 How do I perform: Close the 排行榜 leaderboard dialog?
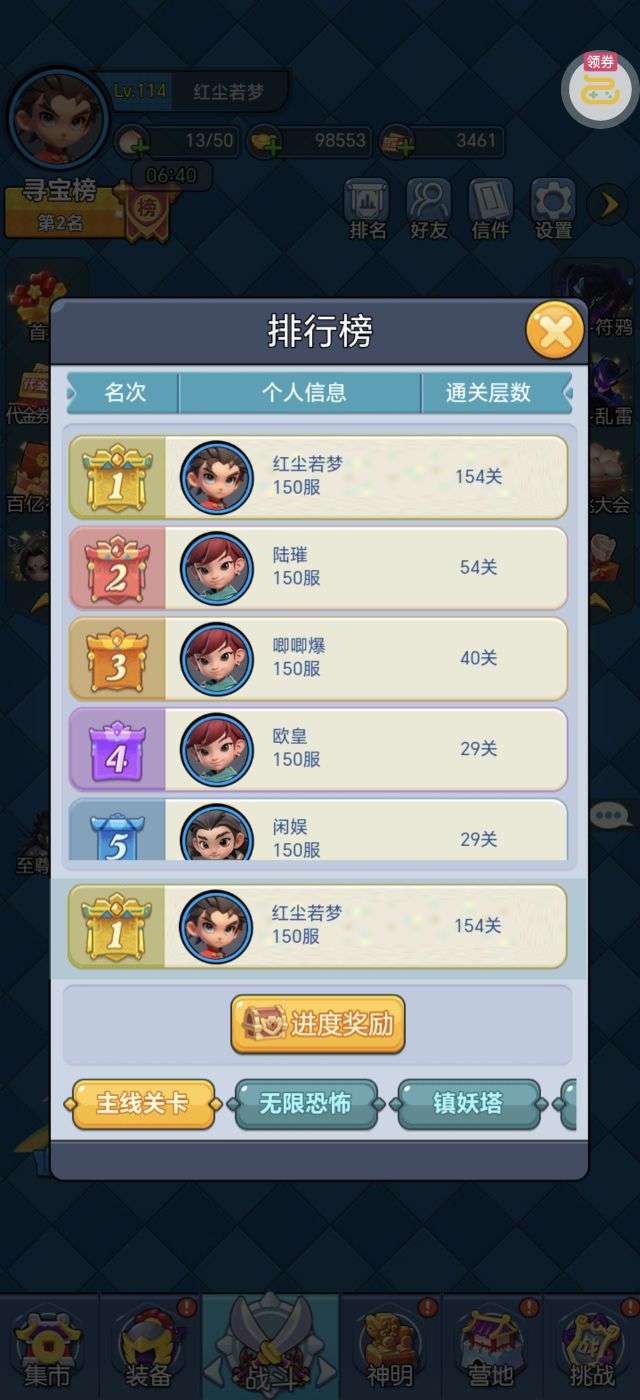(554, 330)
